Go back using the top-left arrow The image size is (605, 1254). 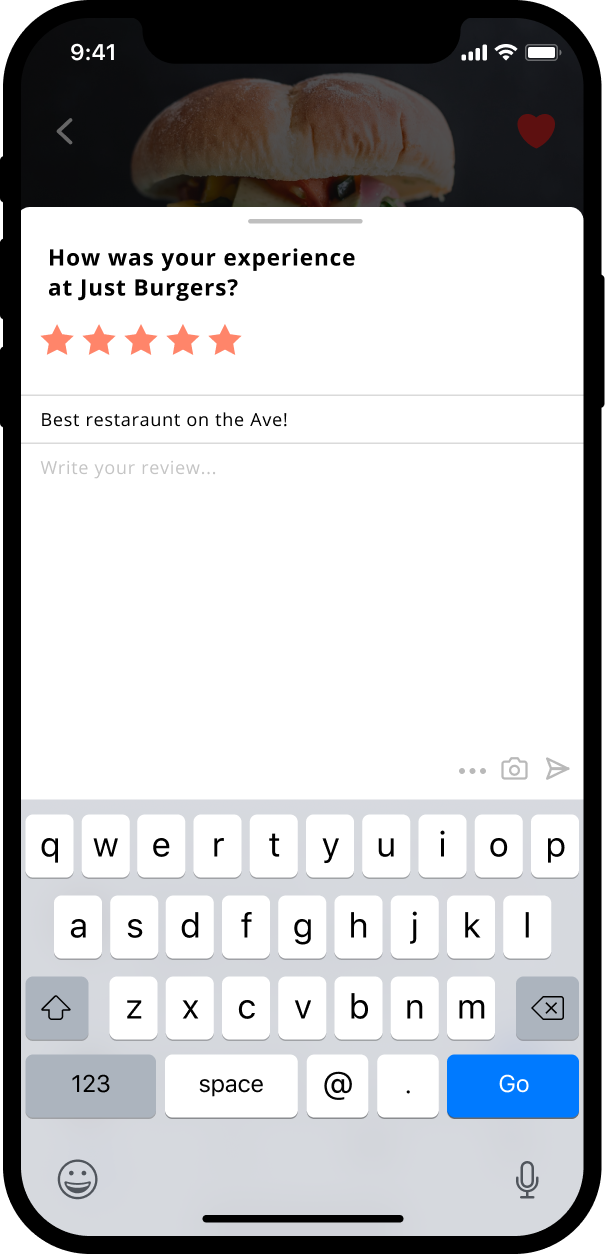pos(65,131)
